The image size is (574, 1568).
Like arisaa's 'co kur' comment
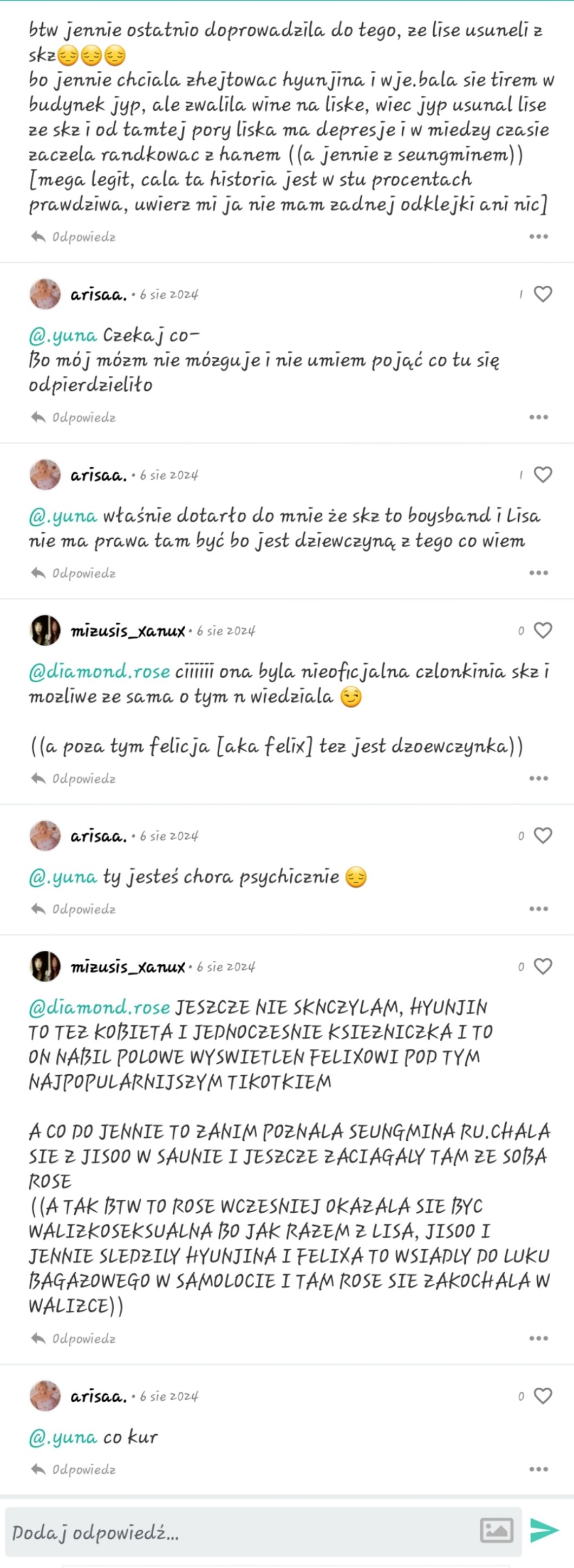coord(543,1396)
